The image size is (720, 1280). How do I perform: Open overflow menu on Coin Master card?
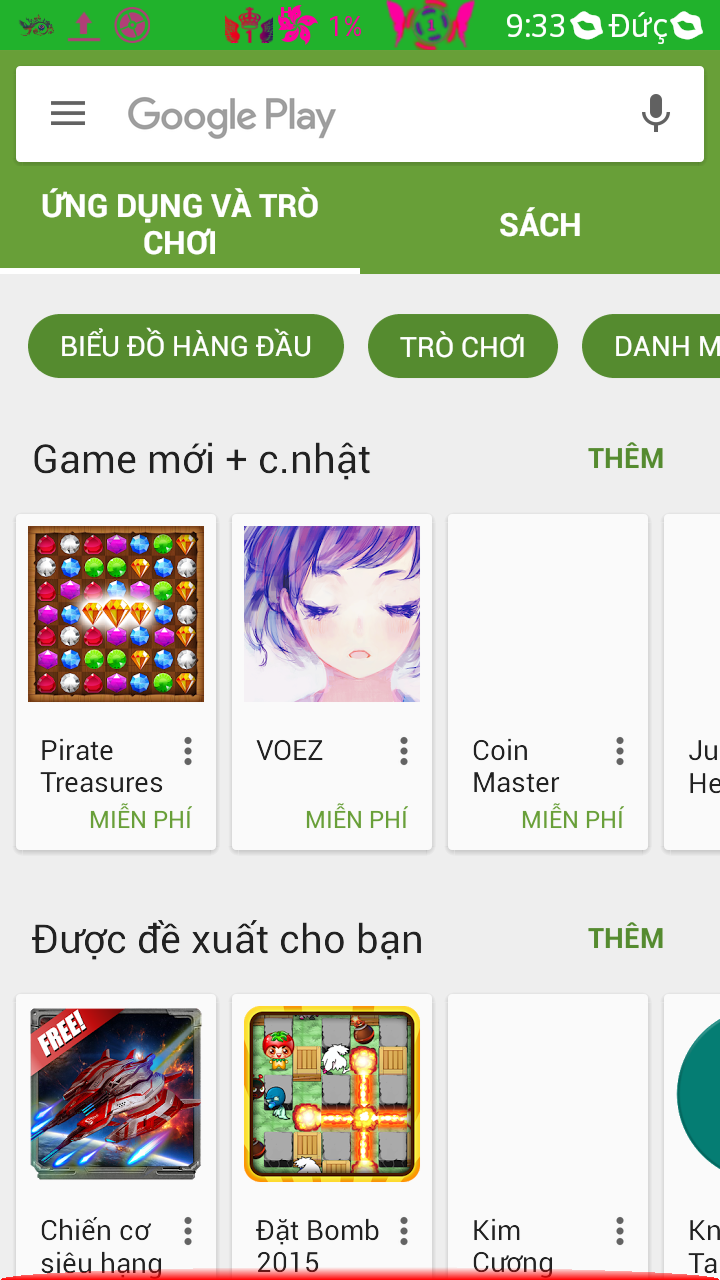click(x=620, y=751)
